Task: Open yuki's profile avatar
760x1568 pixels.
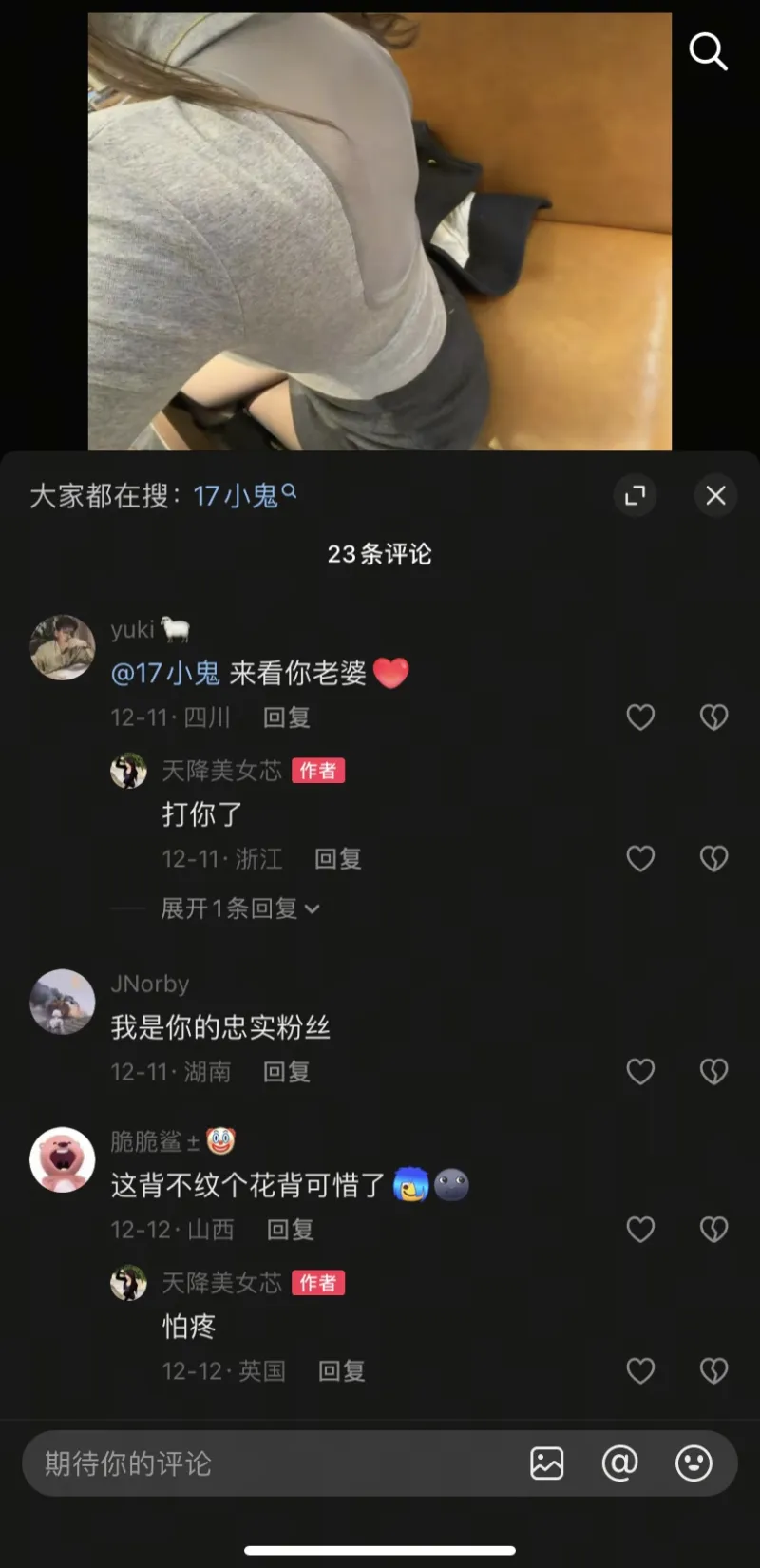Action: click(x=63, y=647)
